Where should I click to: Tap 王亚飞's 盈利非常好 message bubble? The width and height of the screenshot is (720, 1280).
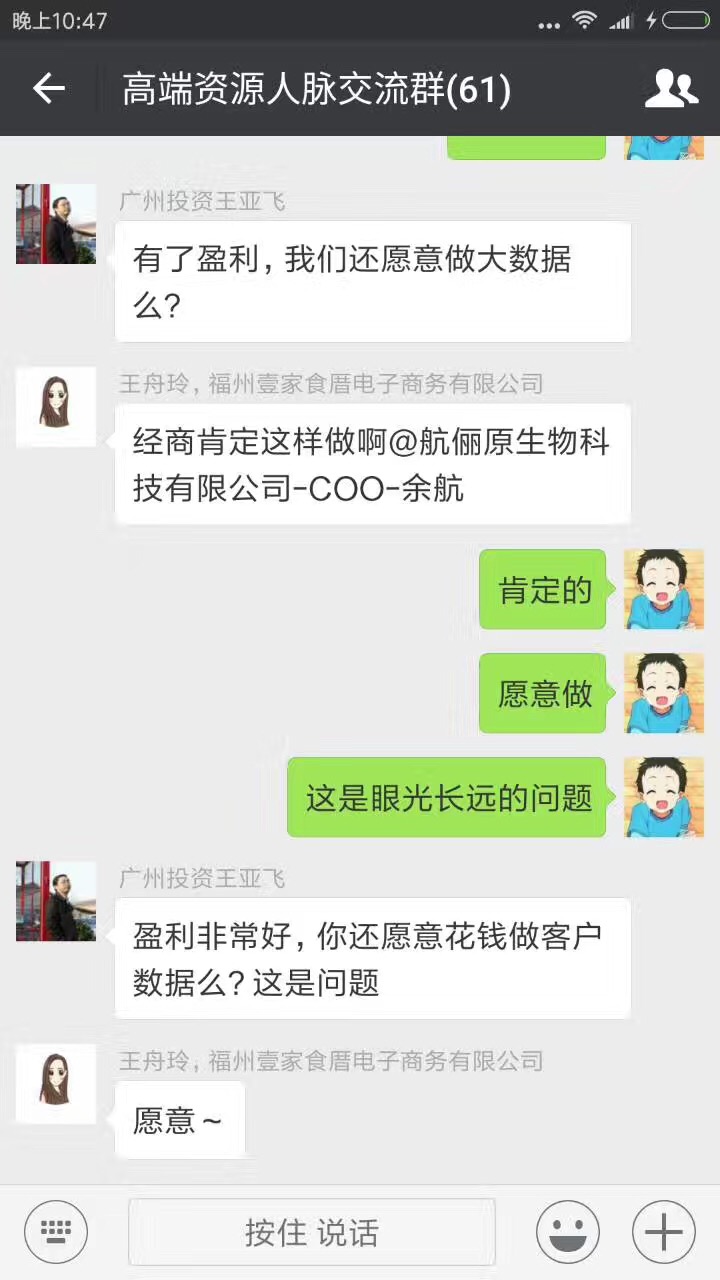point(372,957)
